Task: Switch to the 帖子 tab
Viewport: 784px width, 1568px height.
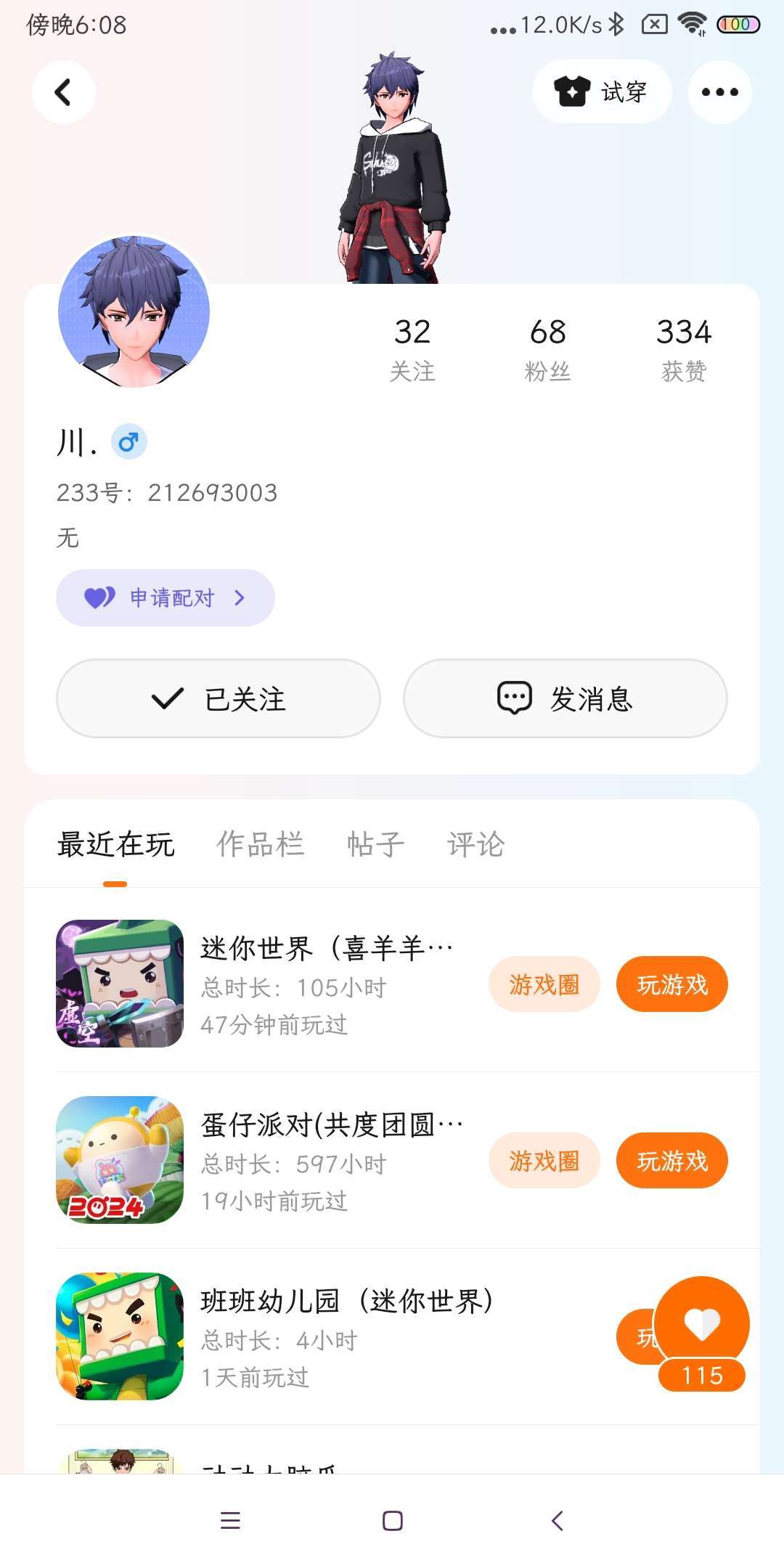Action: click(375, 844)
